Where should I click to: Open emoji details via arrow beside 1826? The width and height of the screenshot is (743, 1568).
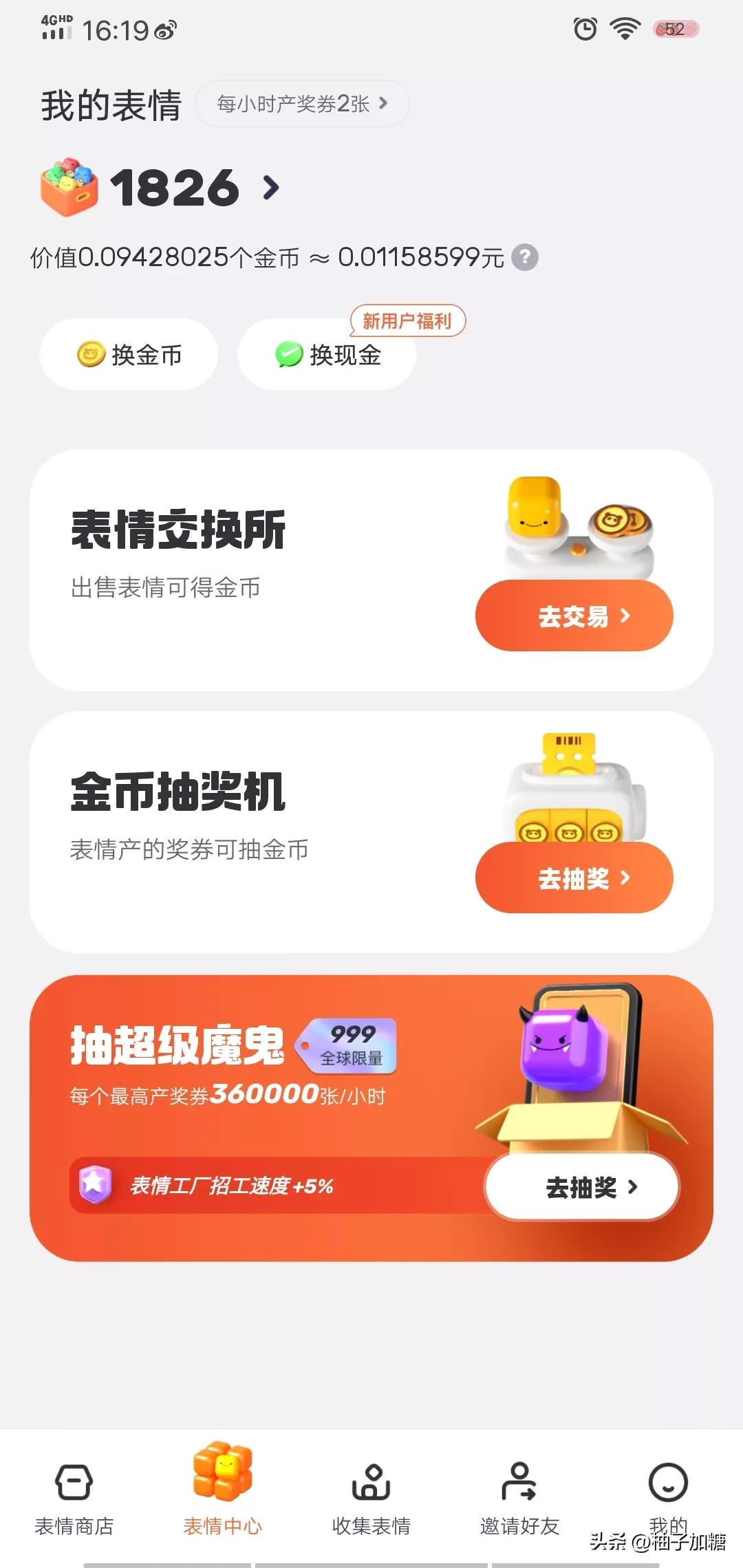pyautogui.click(x=270, y=187)
